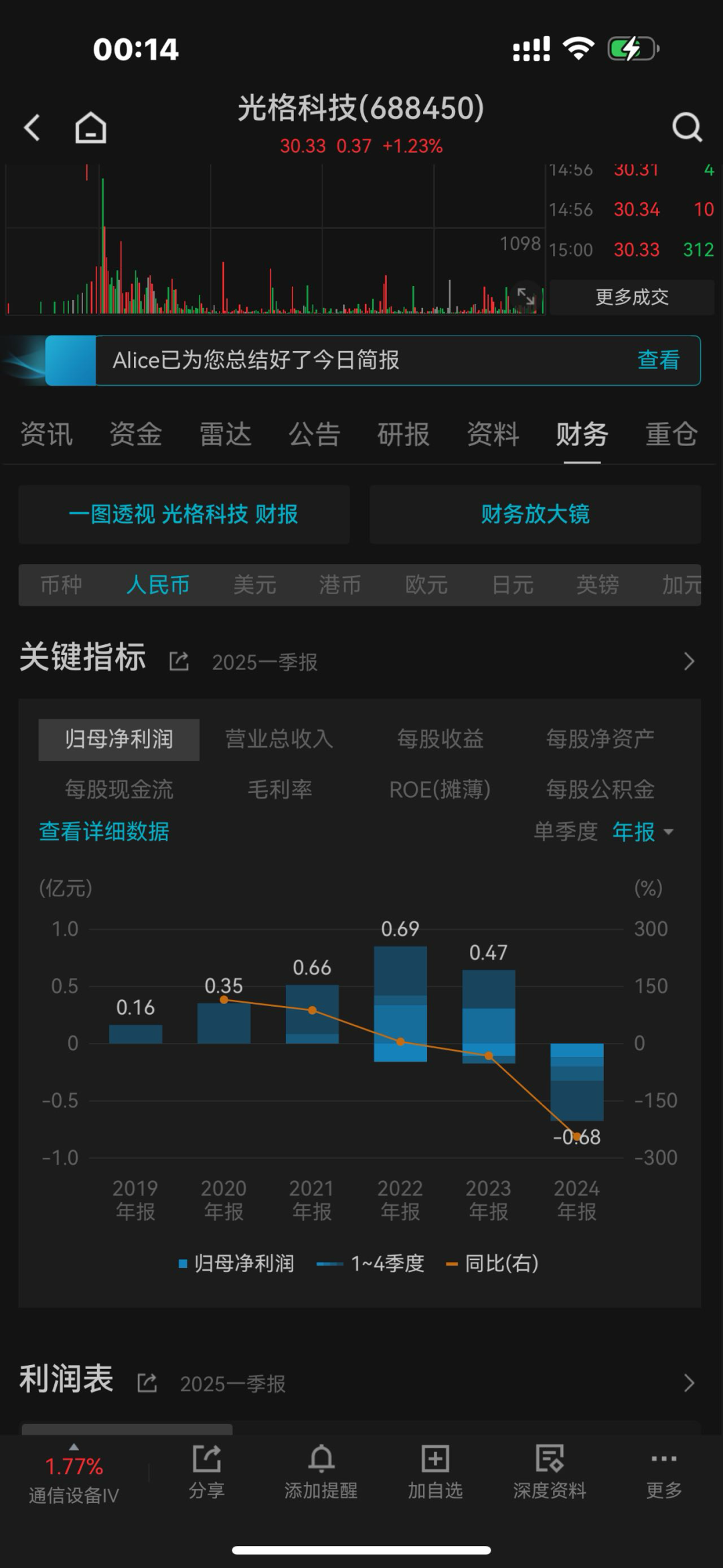
Task: Expand the chart to full screen
Action: click(x=526, y=297)
